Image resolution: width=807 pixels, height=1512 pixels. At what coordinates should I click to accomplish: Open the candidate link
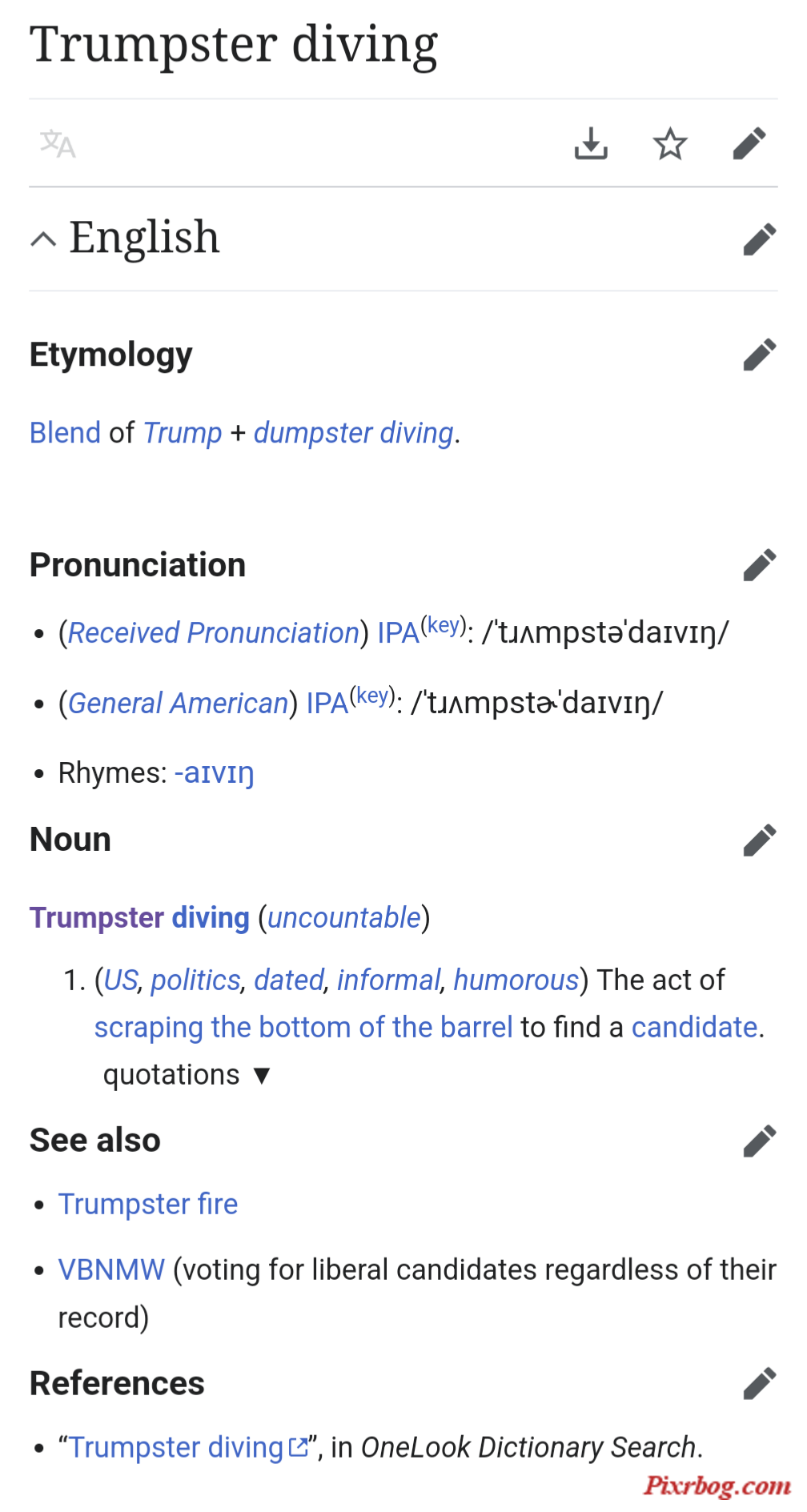click(694, 1028)
